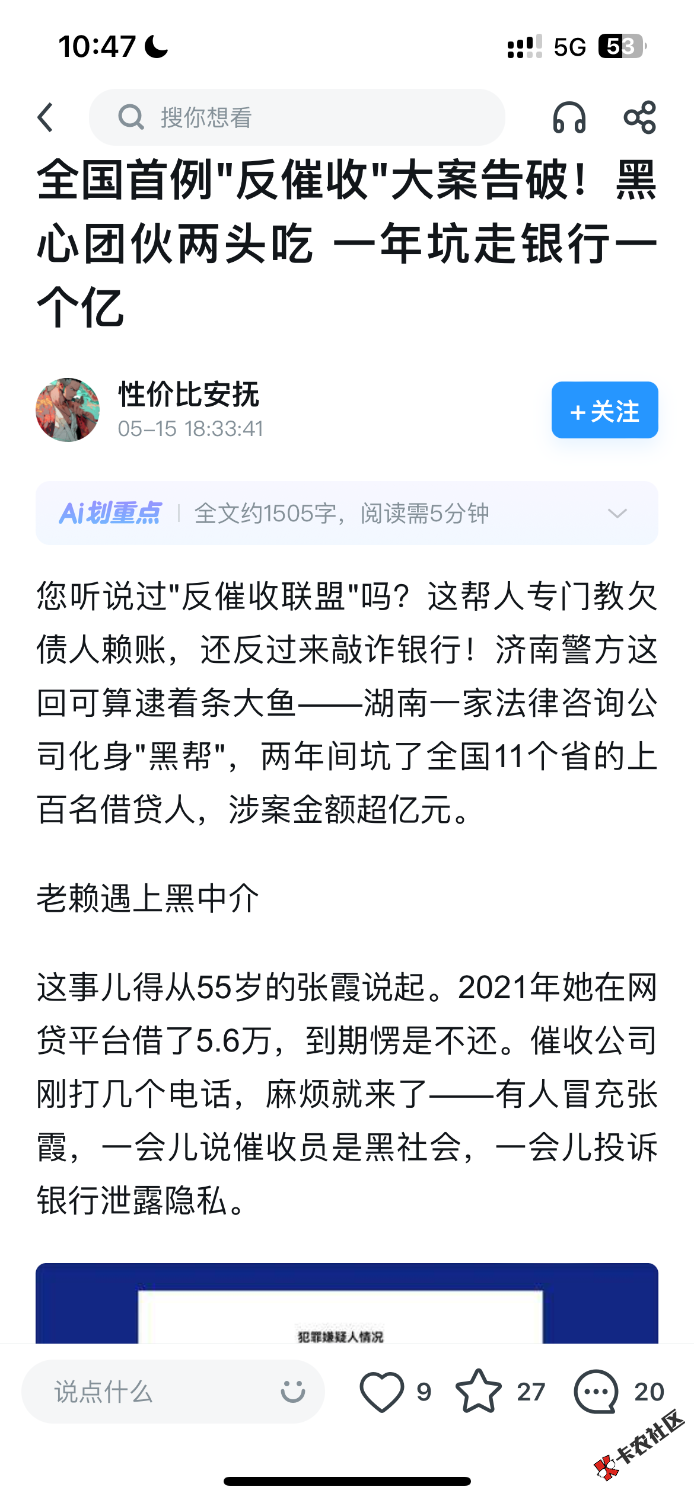Follow the author with +关注

(x=604, y=410)
